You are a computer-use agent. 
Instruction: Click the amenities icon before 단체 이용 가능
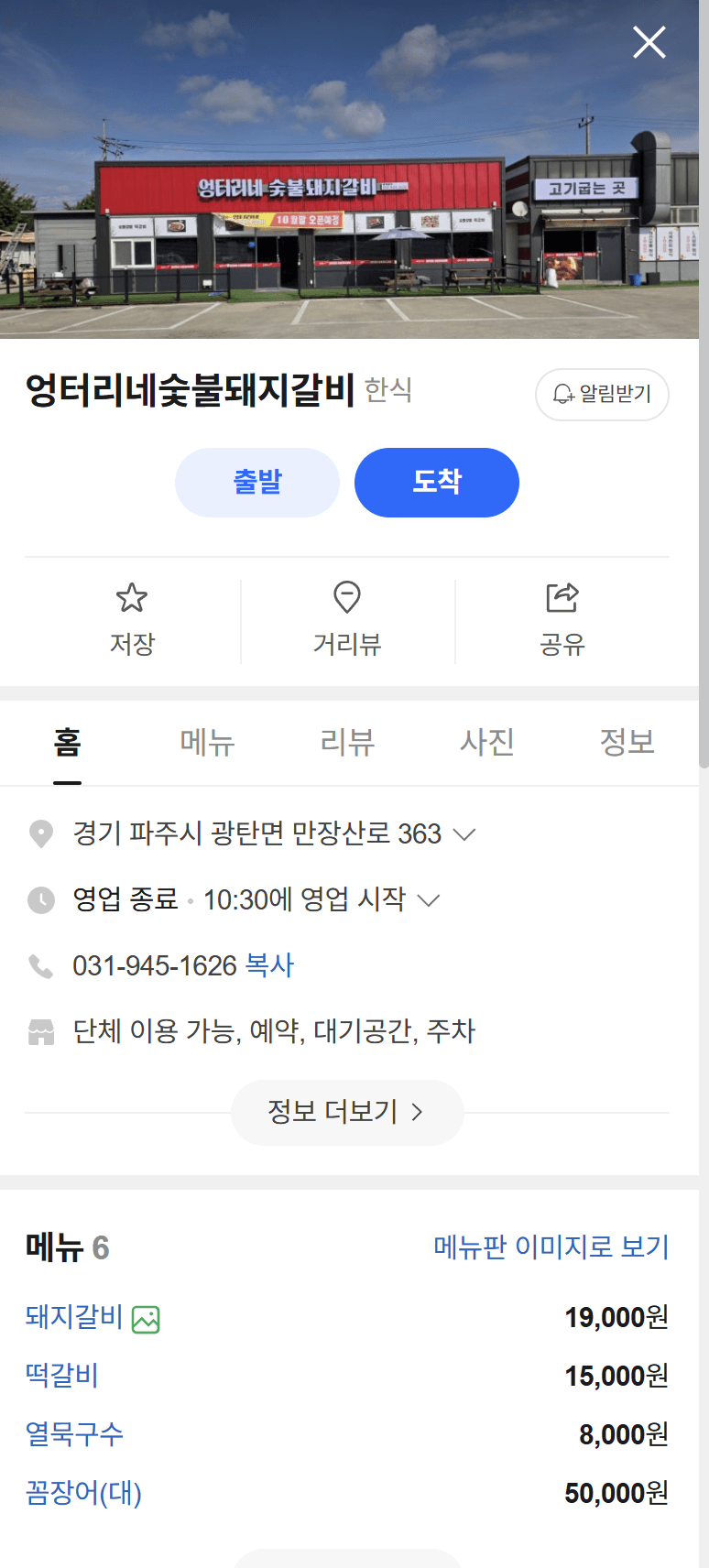(x=40, y=1031)
